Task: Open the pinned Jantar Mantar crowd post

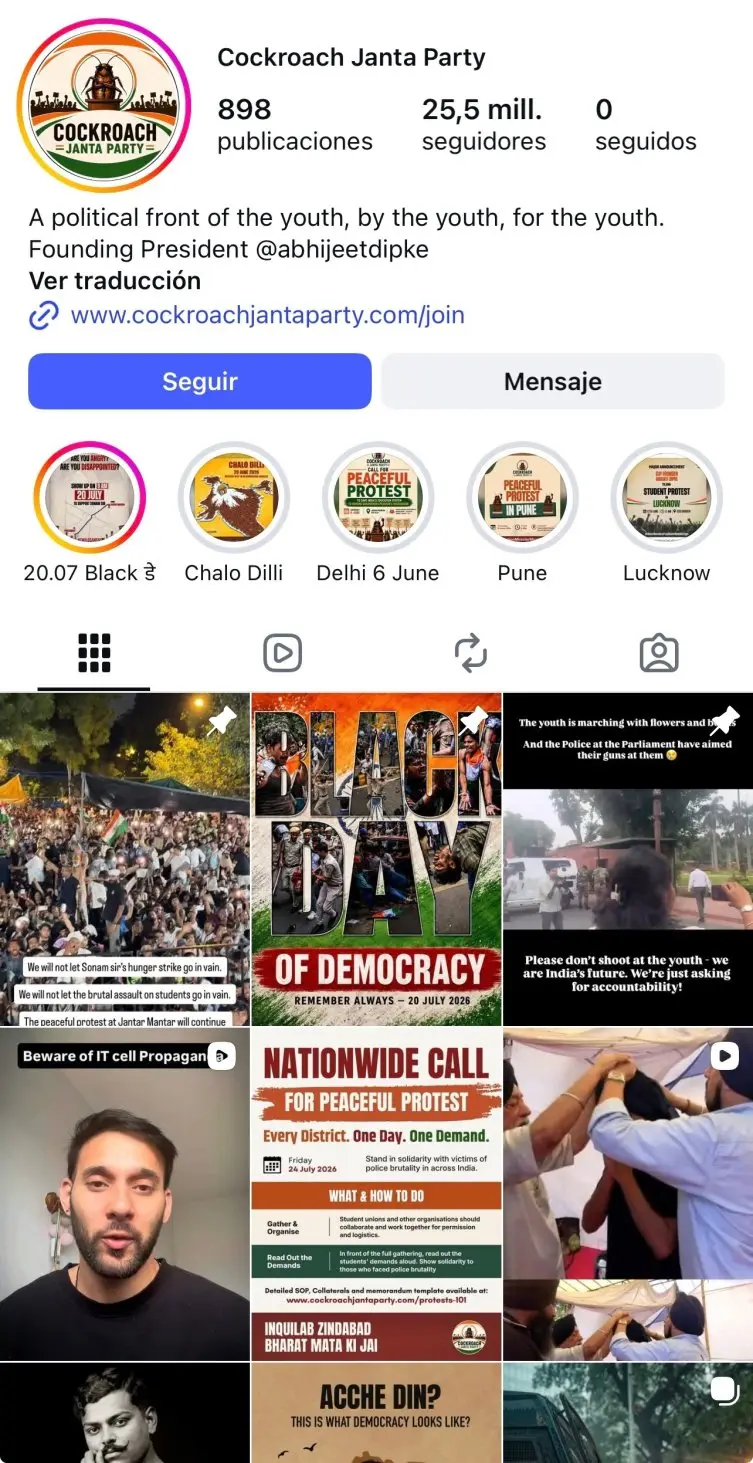Action: (x=124, y=860)
